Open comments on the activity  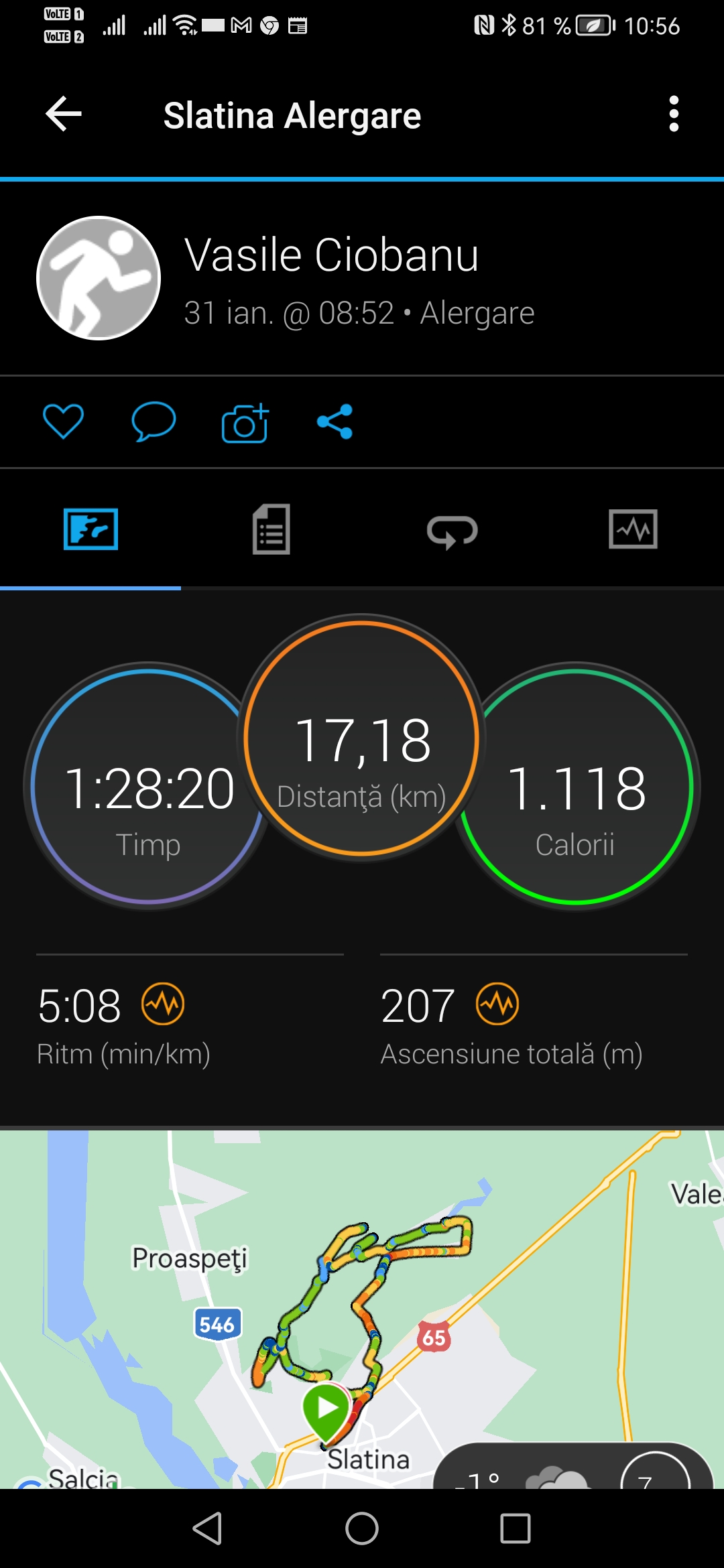154,421
